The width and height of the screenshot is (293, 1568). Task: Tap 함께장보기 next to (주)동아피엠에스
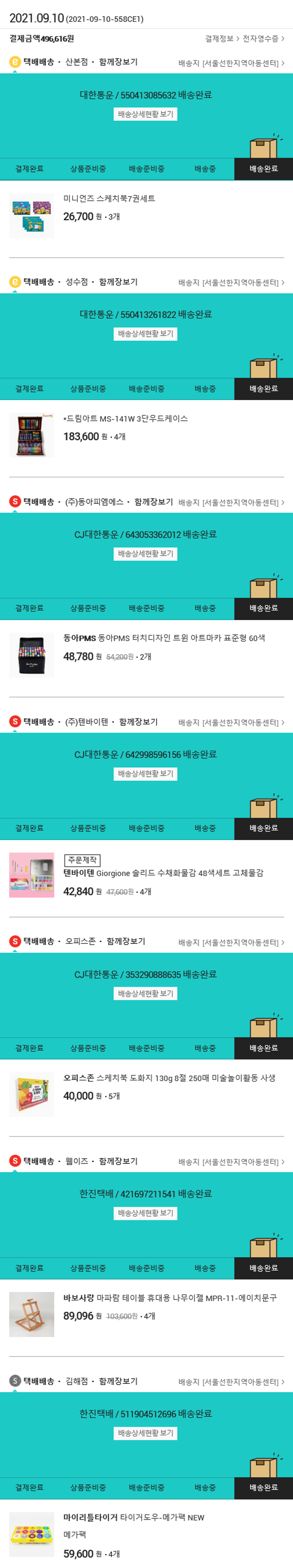tap(154, 502)
